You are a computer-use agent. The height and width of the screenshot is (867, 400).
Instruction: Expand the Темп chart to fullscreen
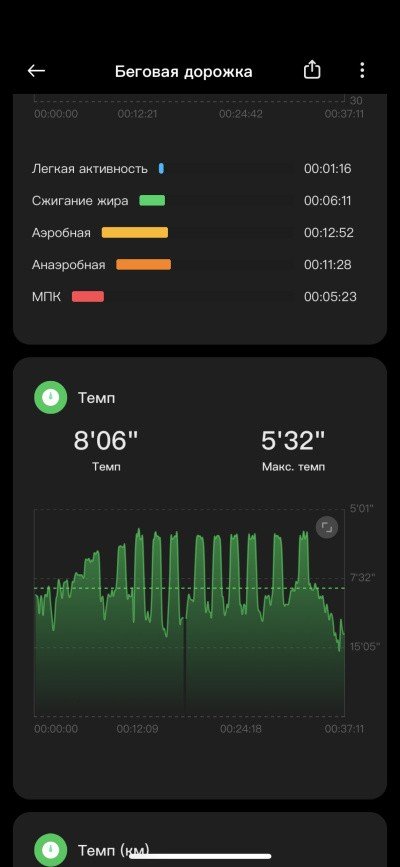click(327, 527)
